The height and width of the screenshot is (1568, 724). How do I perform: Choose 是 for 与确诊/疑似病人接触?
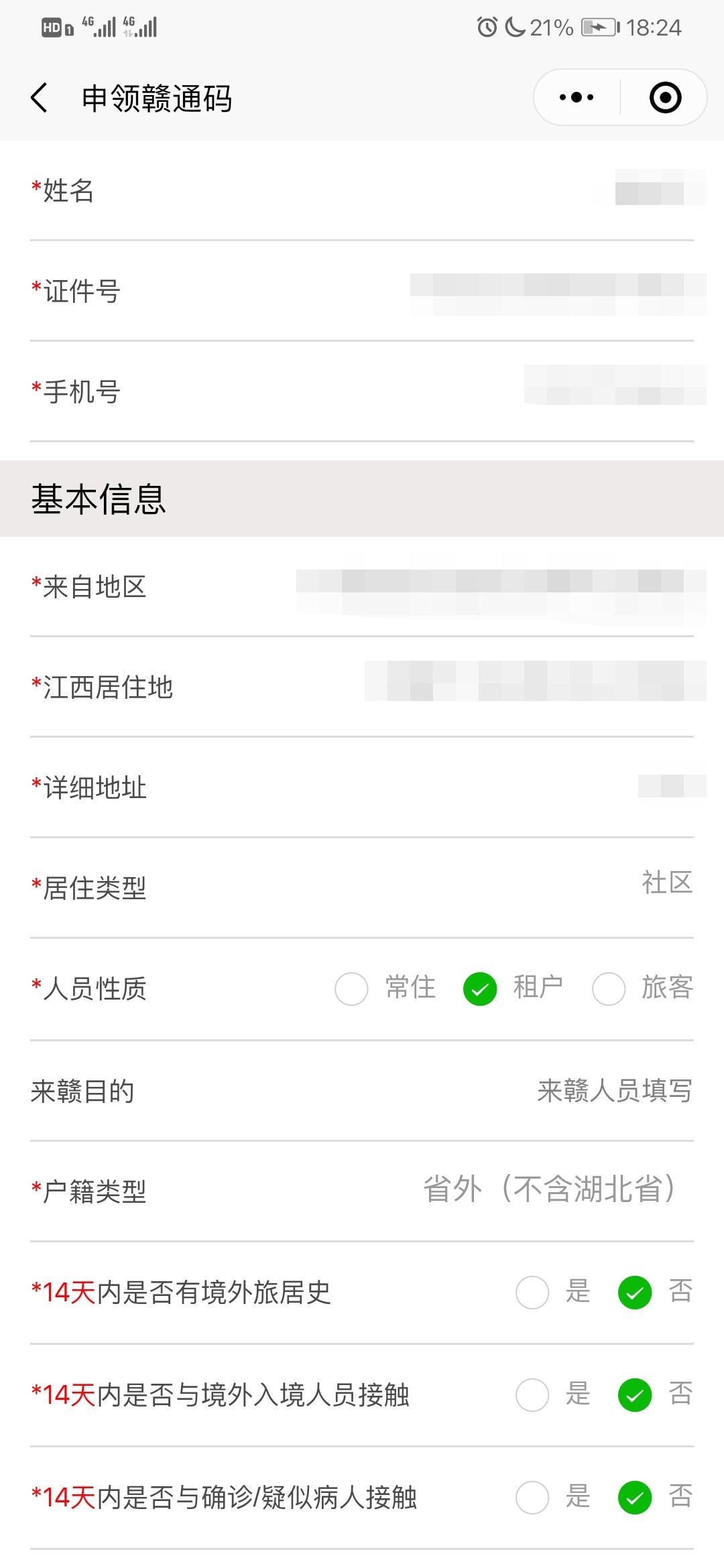click(533, 1498)
